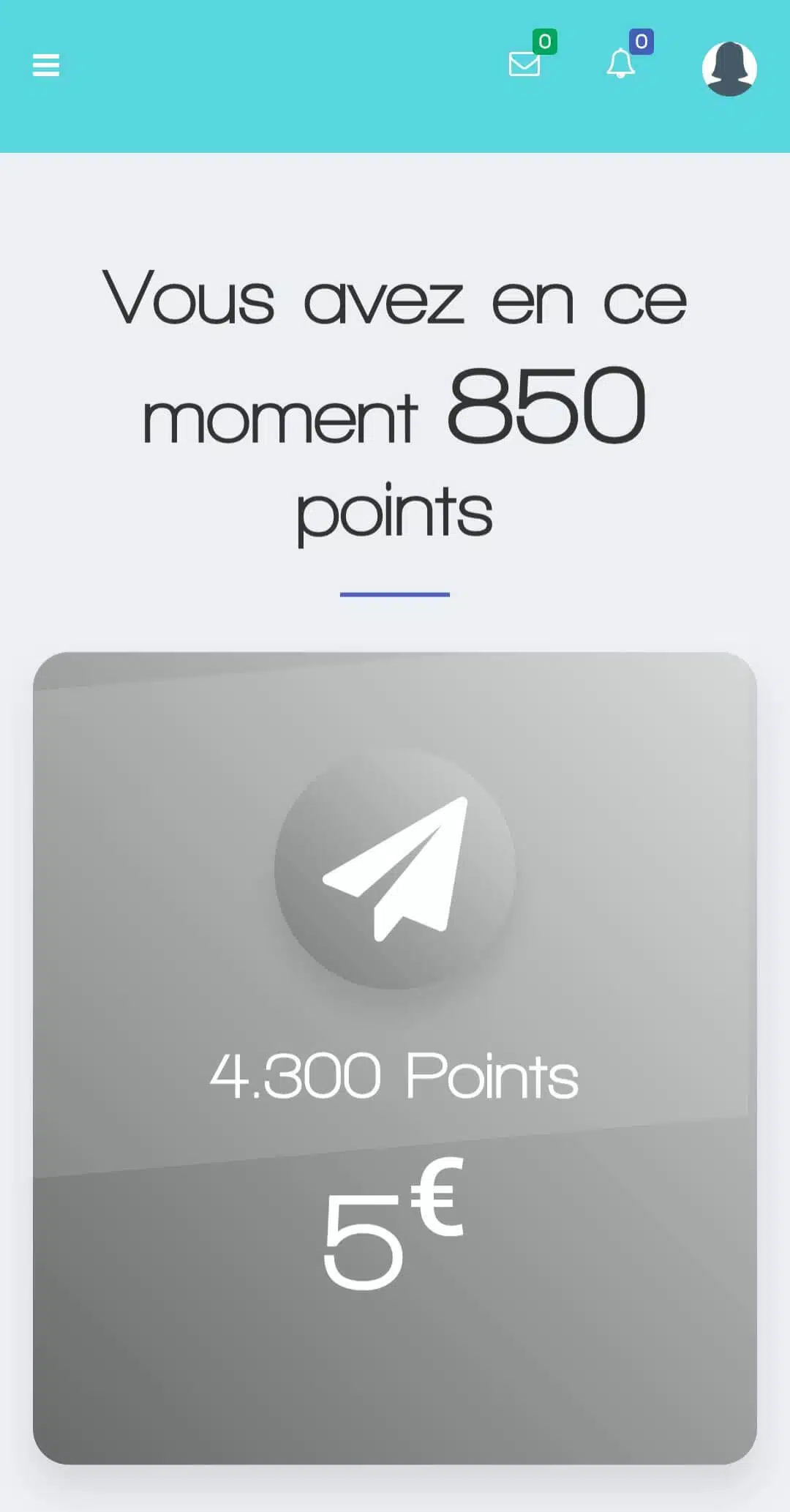Click the blue underline divider below points
Screen dimensions: 790x1512
pos(395,594)
